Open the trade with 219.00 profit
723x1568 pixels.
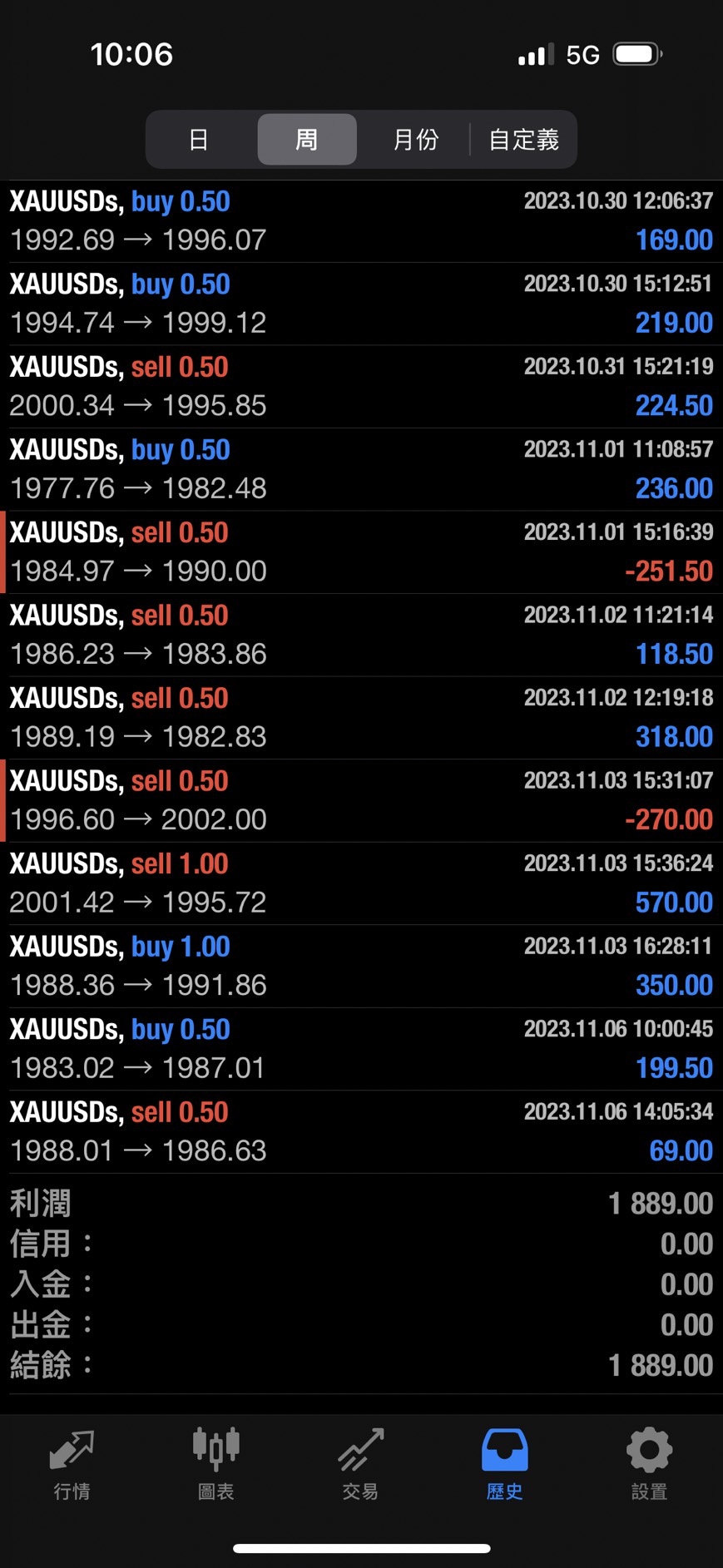tap(361, 304)
